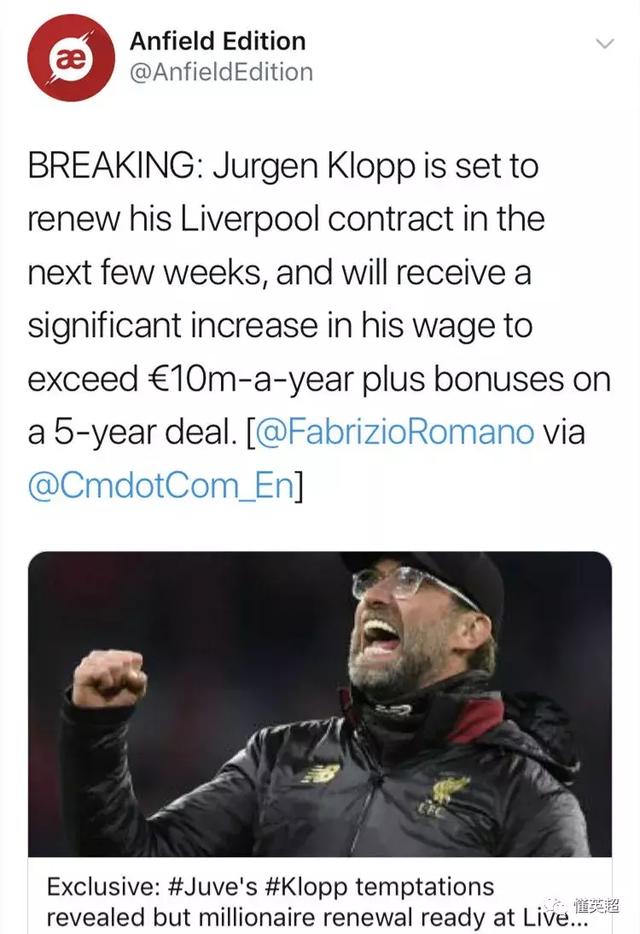Tap the Anfield Edition account name
The image size is (640, 934).
[217, 41]
